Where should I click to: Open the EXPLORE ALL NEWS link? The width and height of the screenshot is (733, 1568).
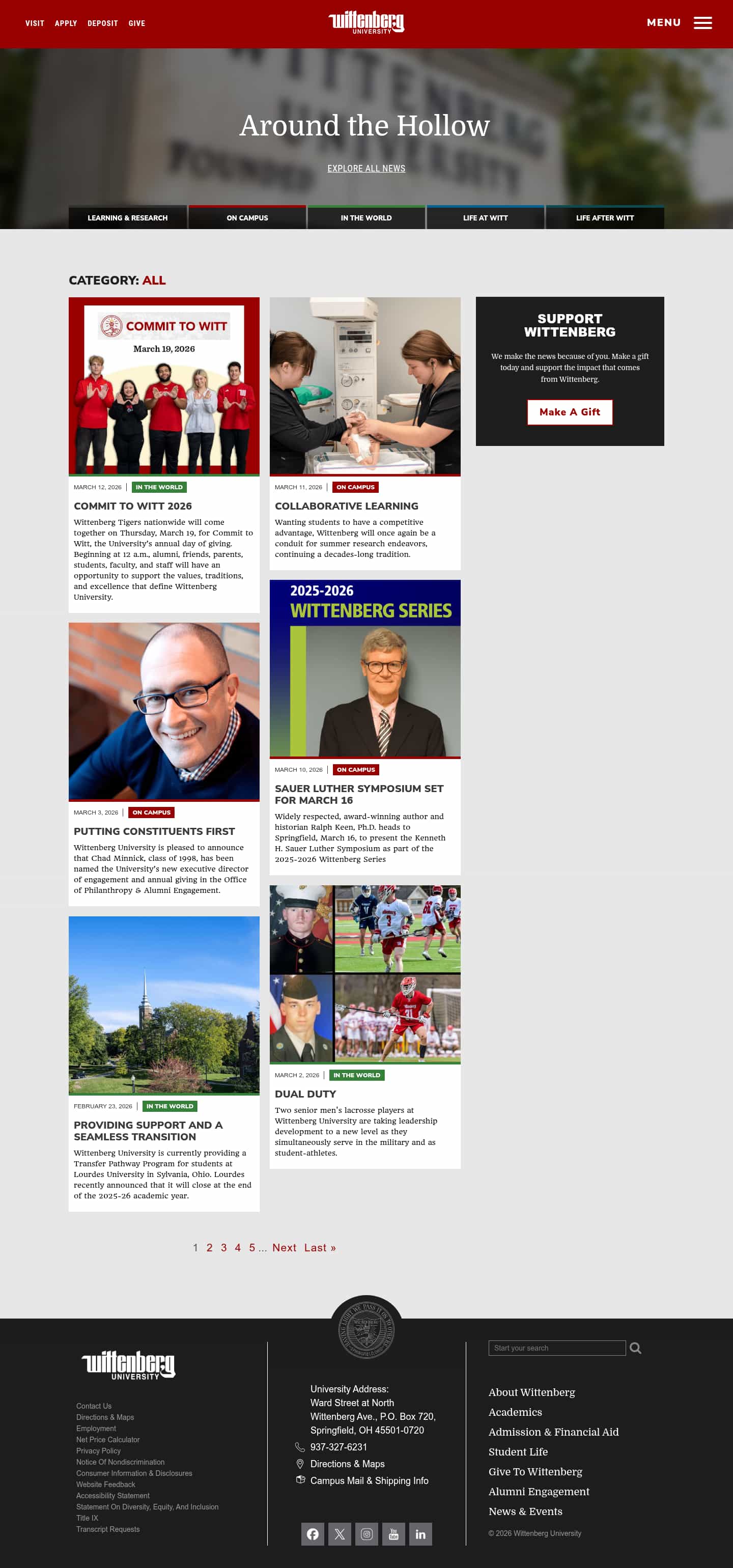pyautogui.click(x=366, y=169)
